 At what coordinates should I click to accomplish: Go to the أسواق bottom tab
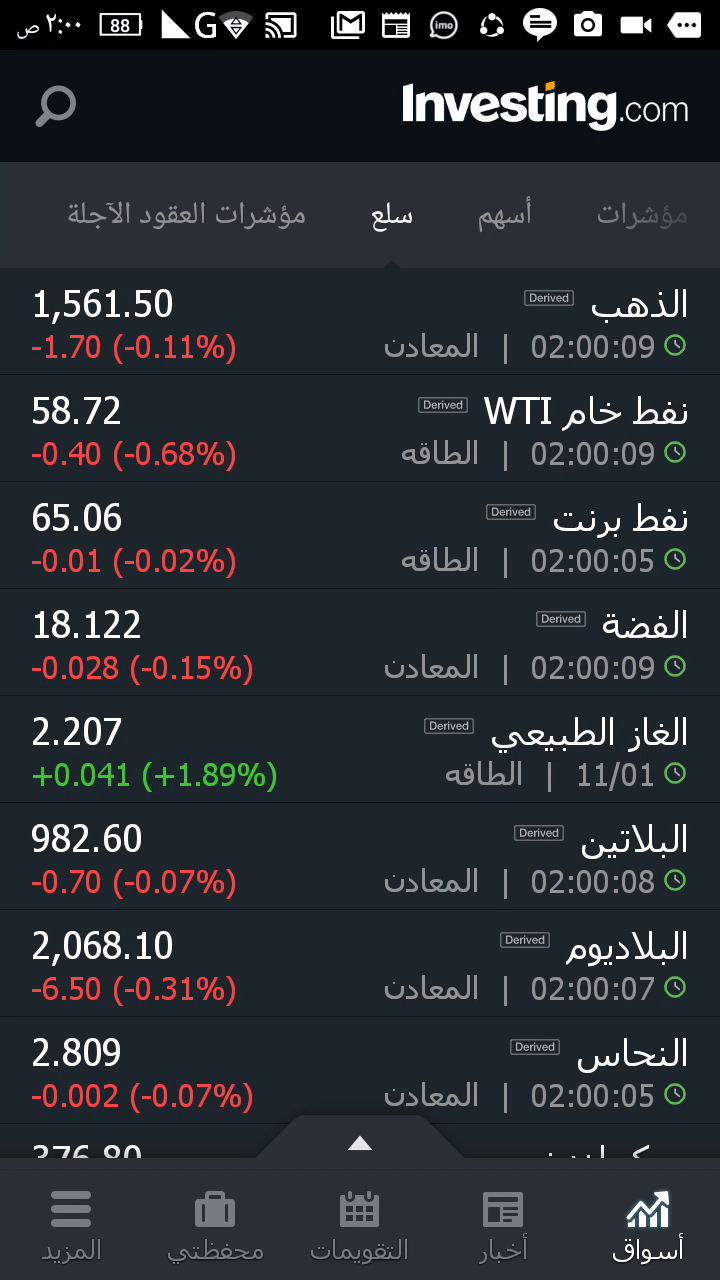click(x=648, y=1225)
